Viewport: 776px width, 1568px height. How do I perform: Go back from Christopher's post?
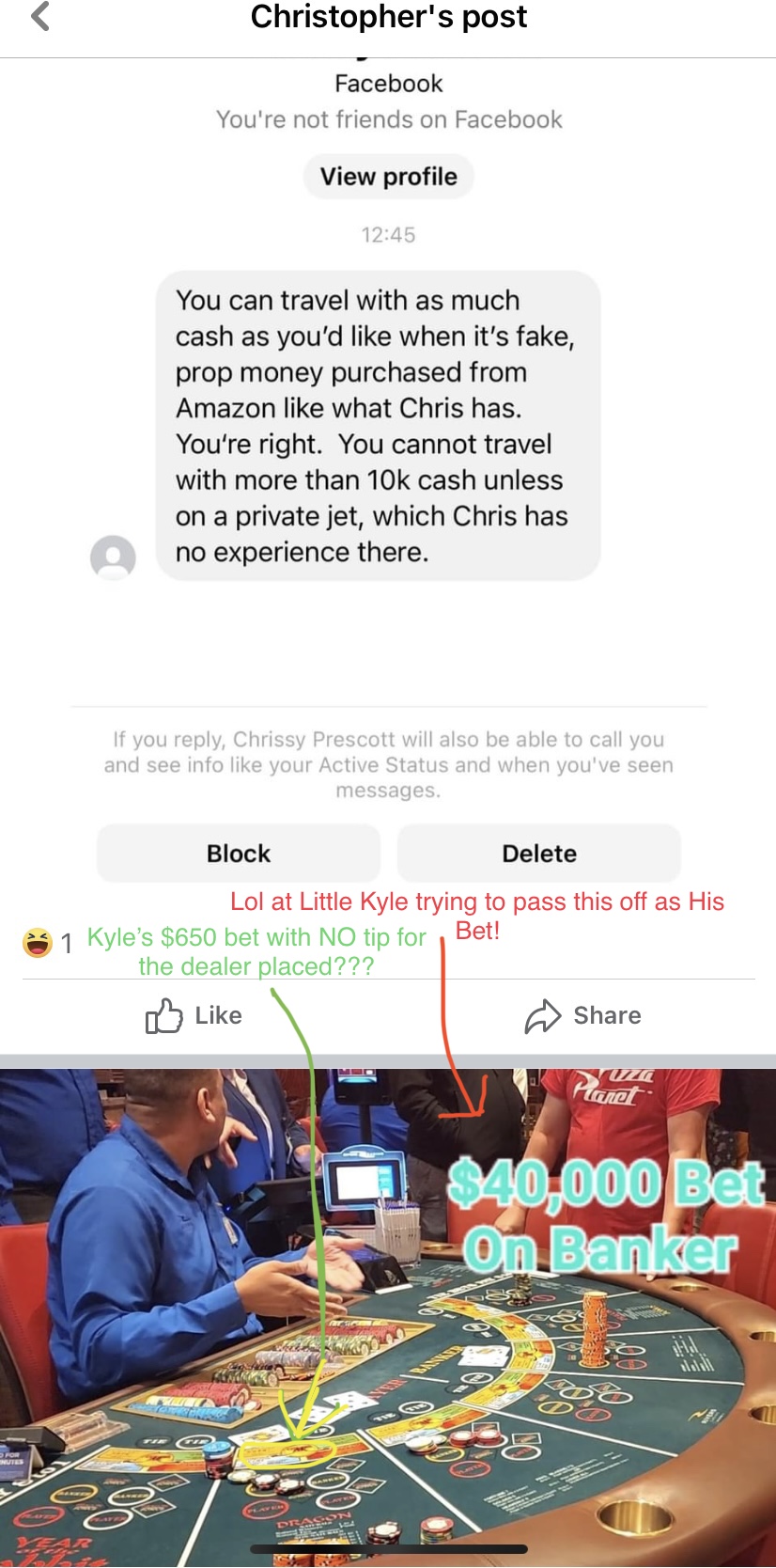point(39,17)
